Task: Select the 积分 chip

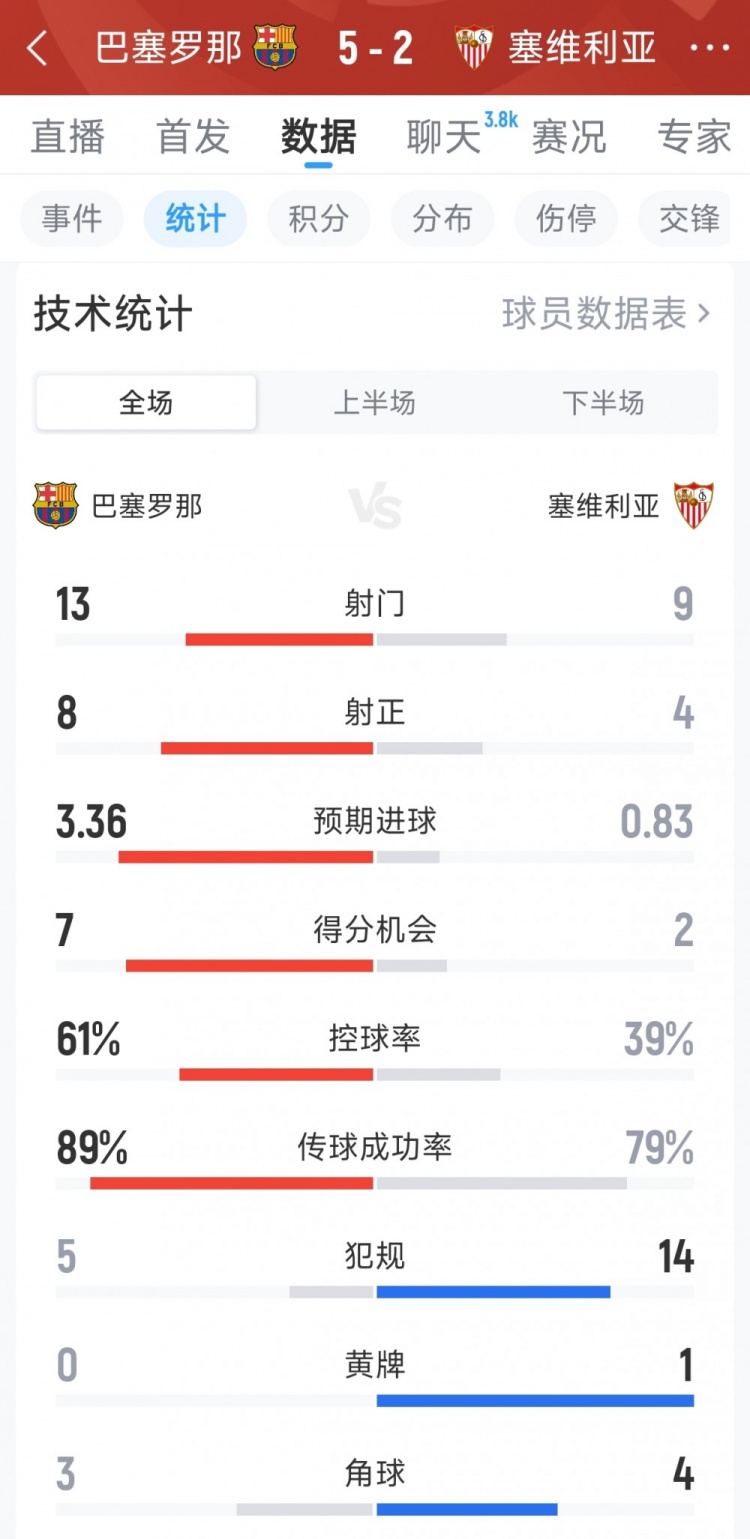Action: [319, 219]
